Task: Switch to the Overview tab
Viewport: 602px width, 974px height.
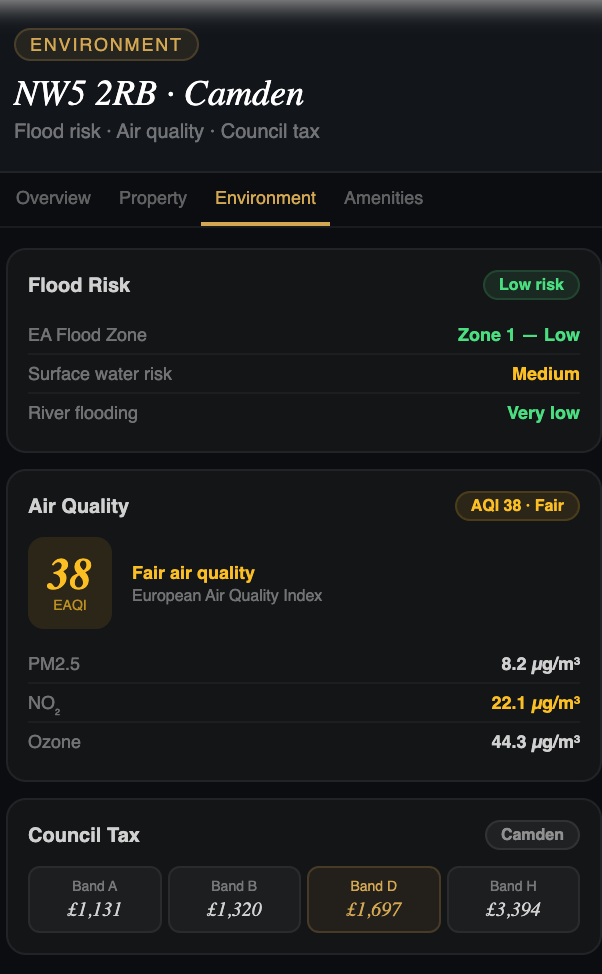Action: tap(53, 198)
